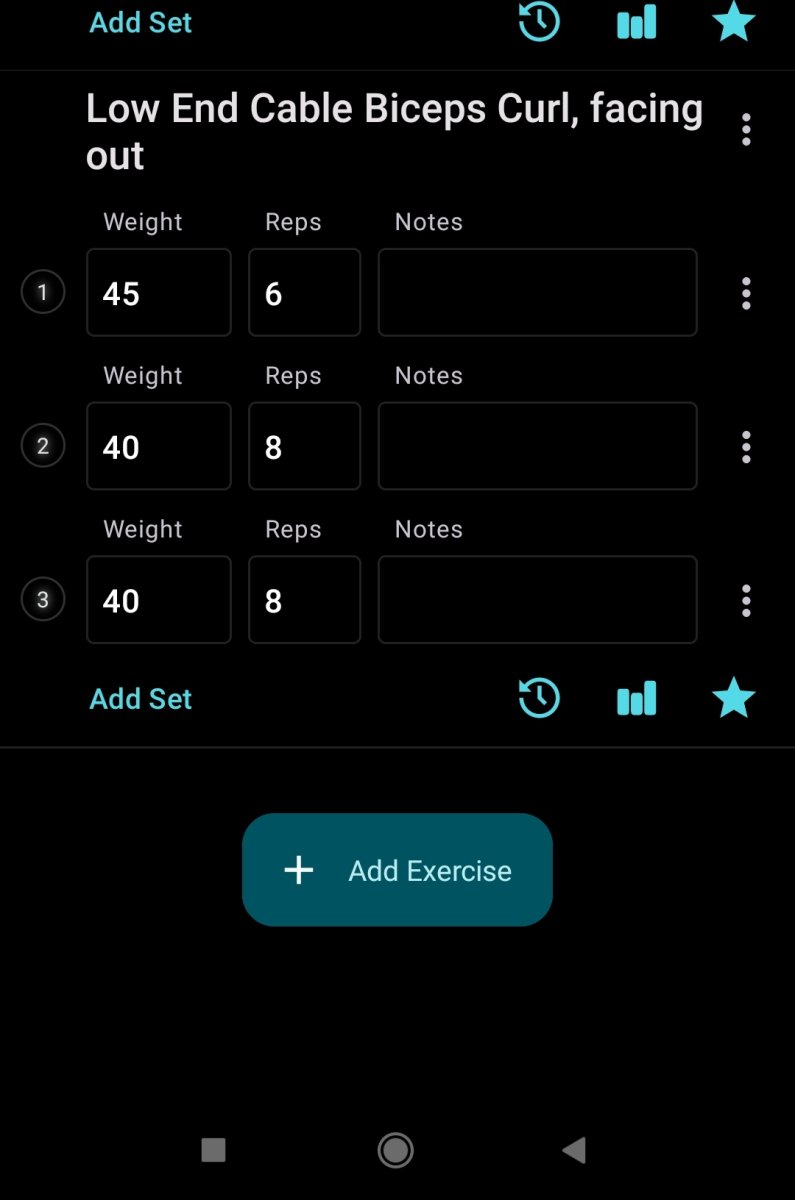The height and width of the screenshot is (1200, 795).
Task: Edit the weight field of set 1
Action: 159,293
